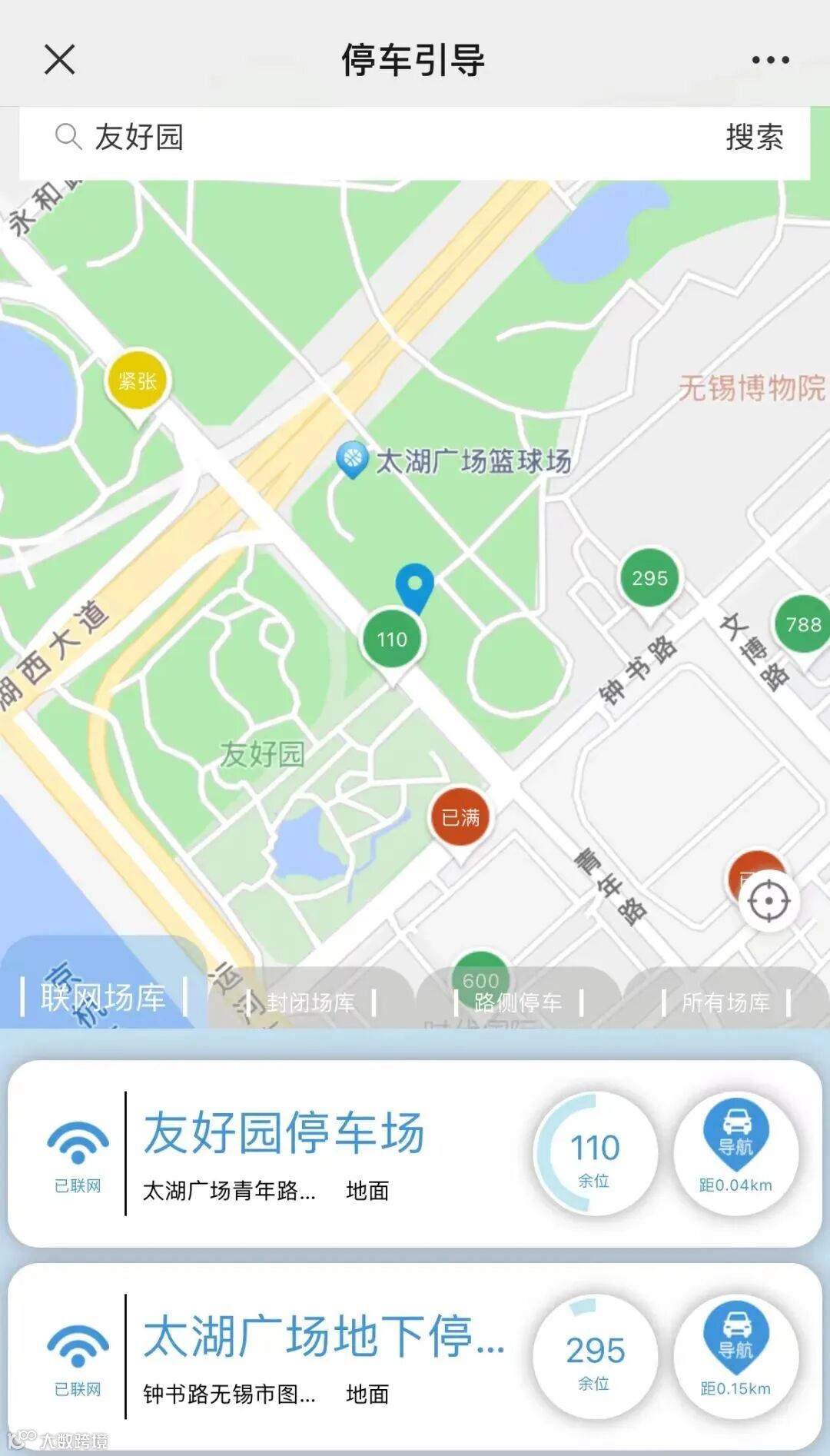The height and width of the screenshot is (1456, 830).
Task: Select the green 788 map marker
Action: (x=802, y=624)
